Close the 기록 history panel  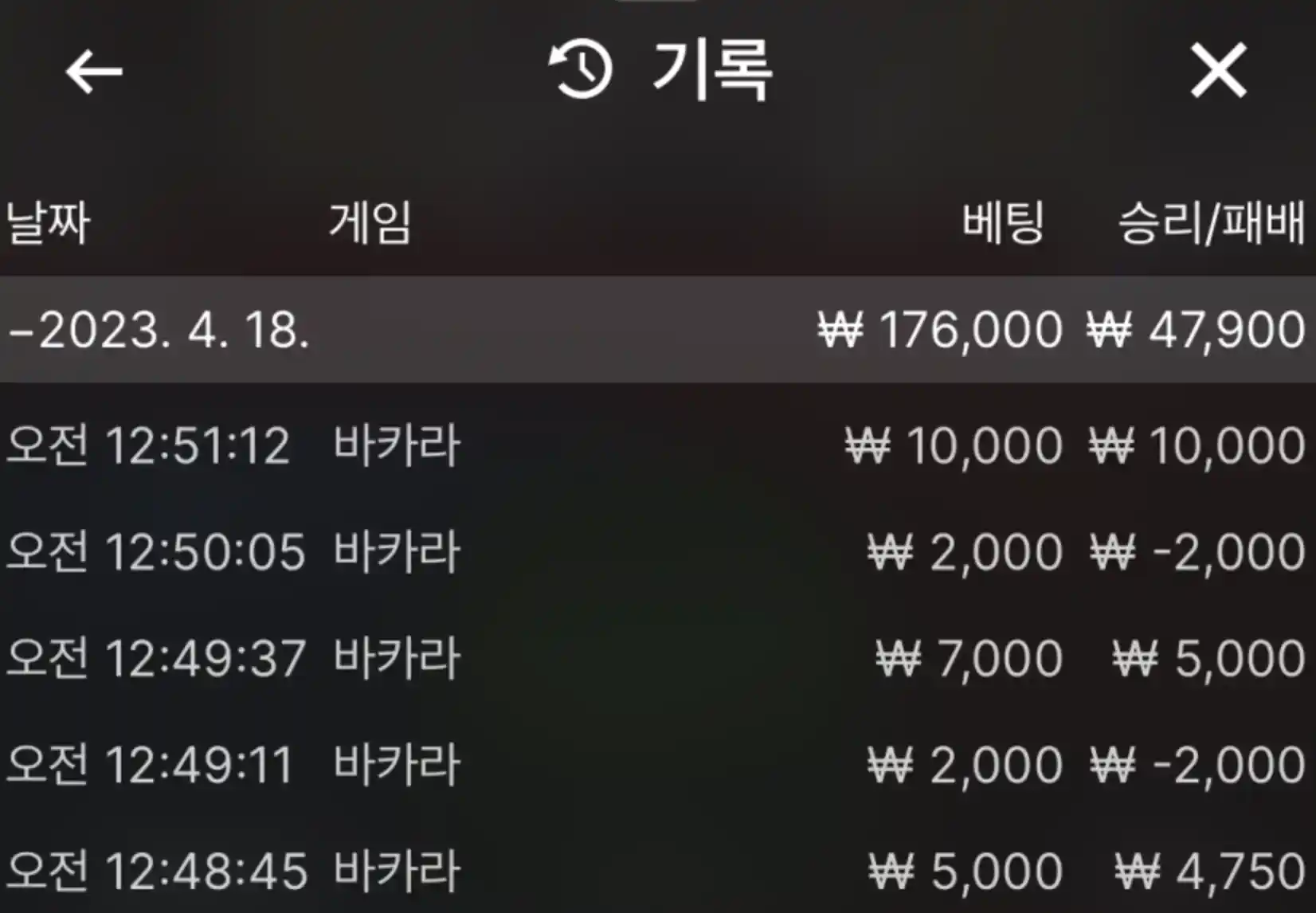1218,72
